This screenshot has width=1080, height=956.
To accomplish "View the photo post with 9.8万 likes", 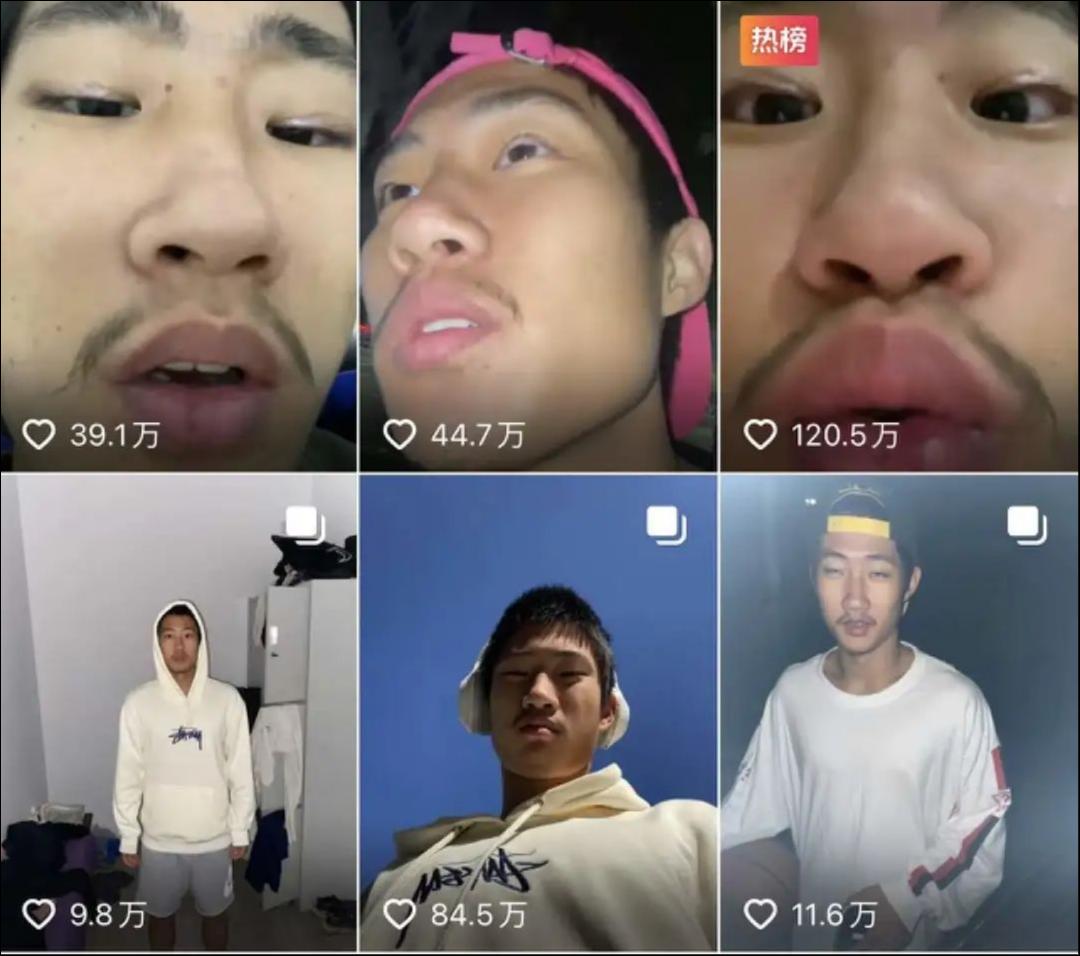I will click(x=178, y=712).
